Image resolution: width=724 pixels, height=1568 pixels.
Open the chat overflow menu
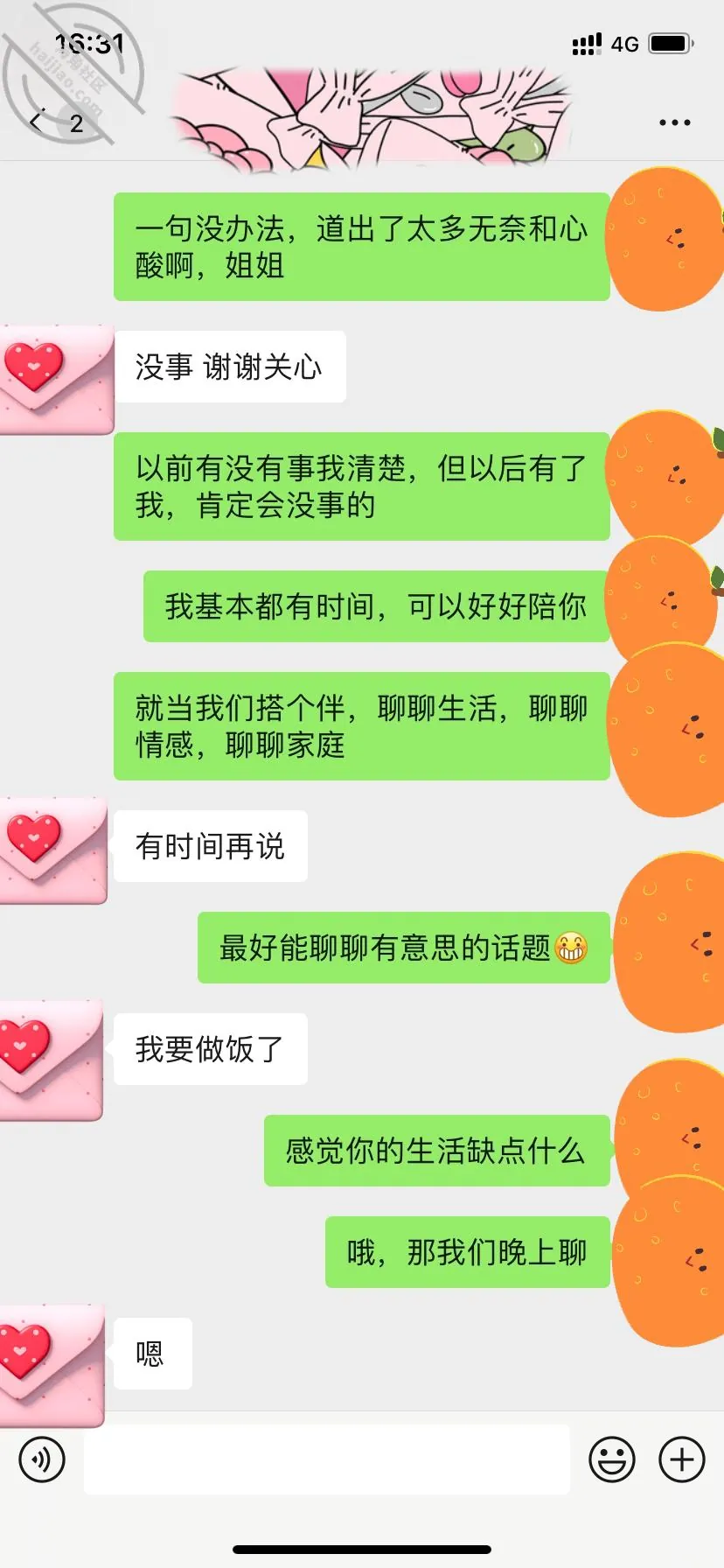(674, 122)
